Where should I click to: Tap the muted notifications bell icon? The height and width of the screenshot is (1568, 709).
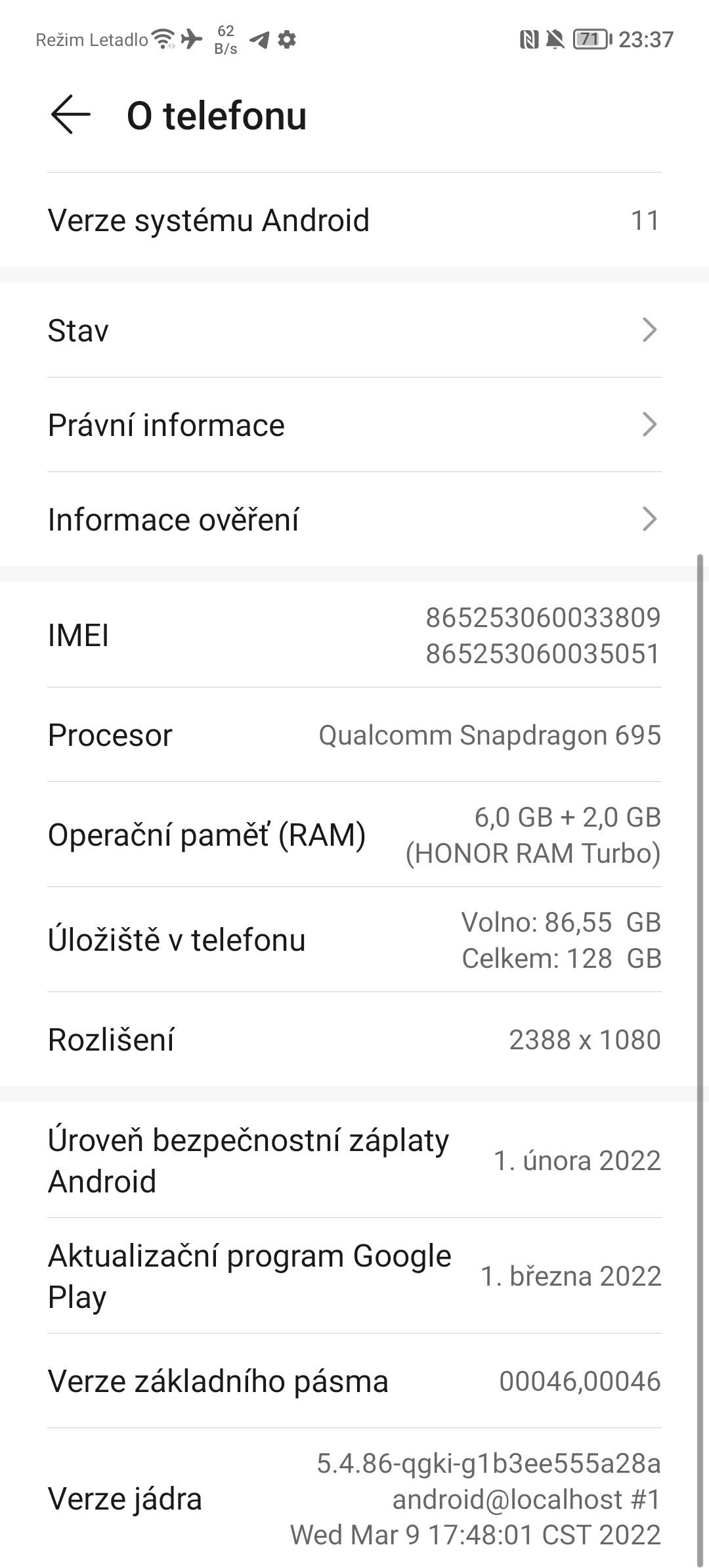555,39
